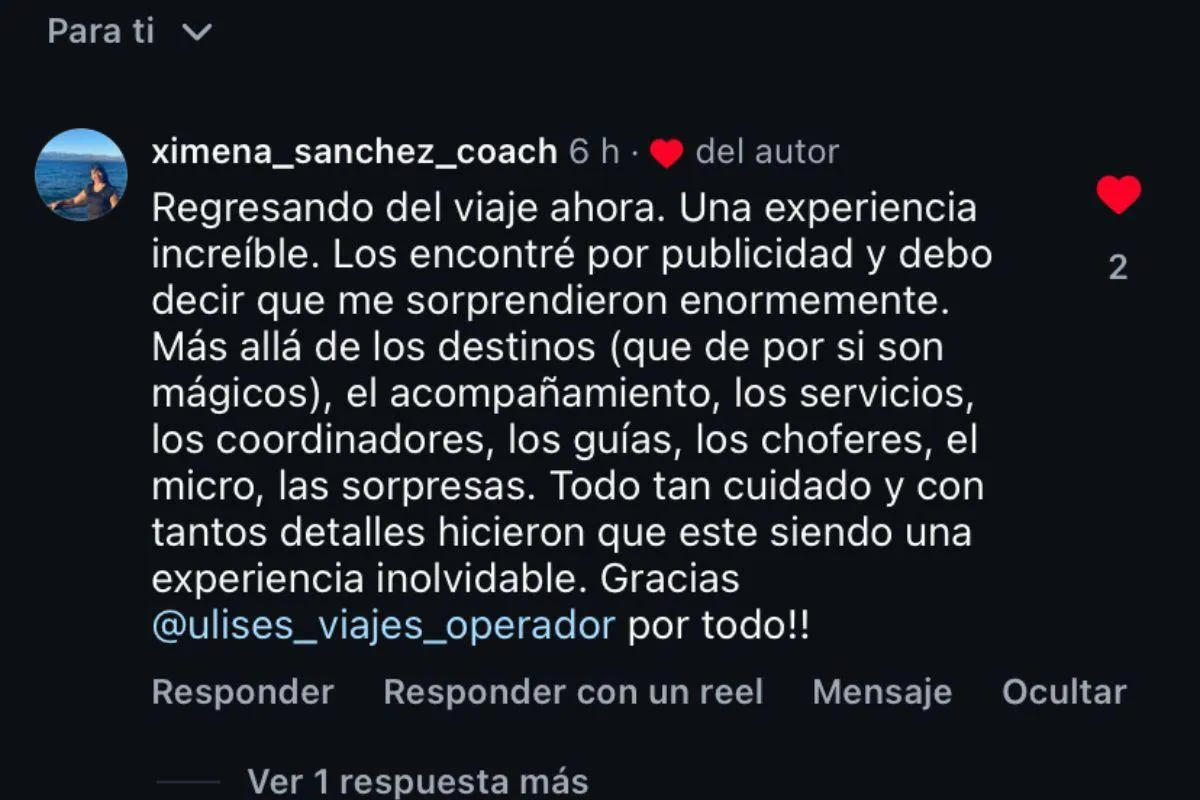Tap Mensaje to message the commenter
This screenshot has height=800, width=1200.
[882, 692]
